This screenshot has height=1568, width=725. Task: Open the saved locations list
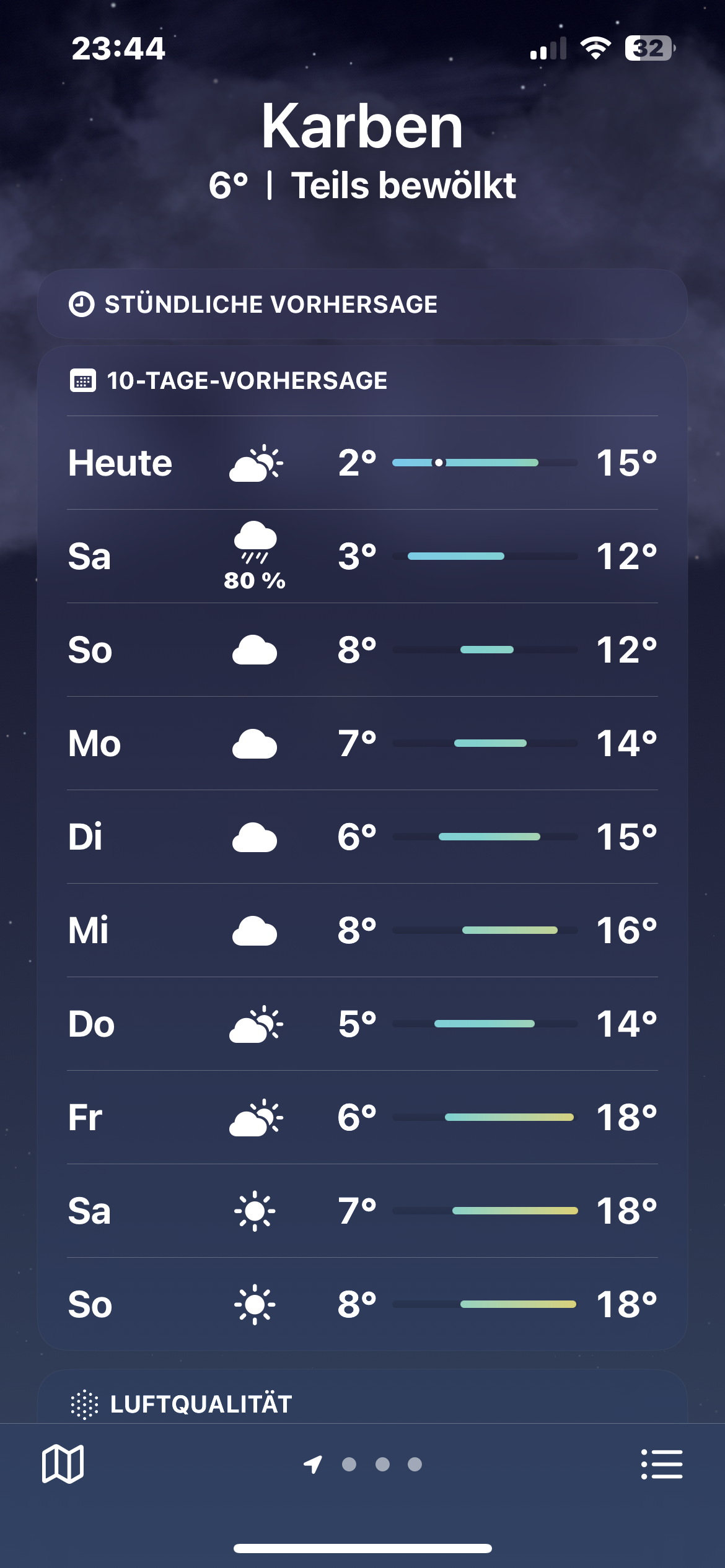(662, 1465)
